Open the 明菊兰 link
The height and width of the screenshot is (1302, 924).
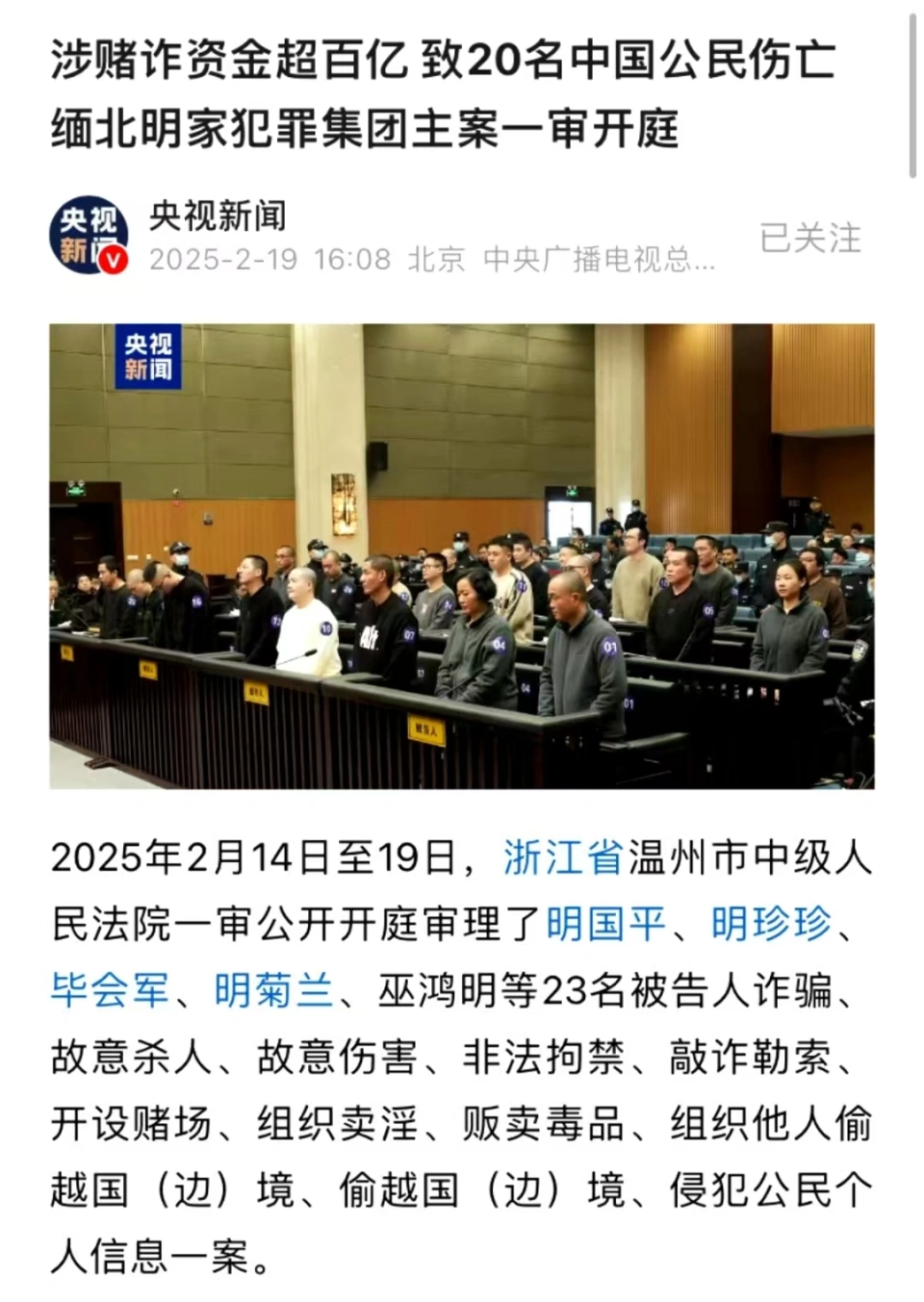click(273, 990)
